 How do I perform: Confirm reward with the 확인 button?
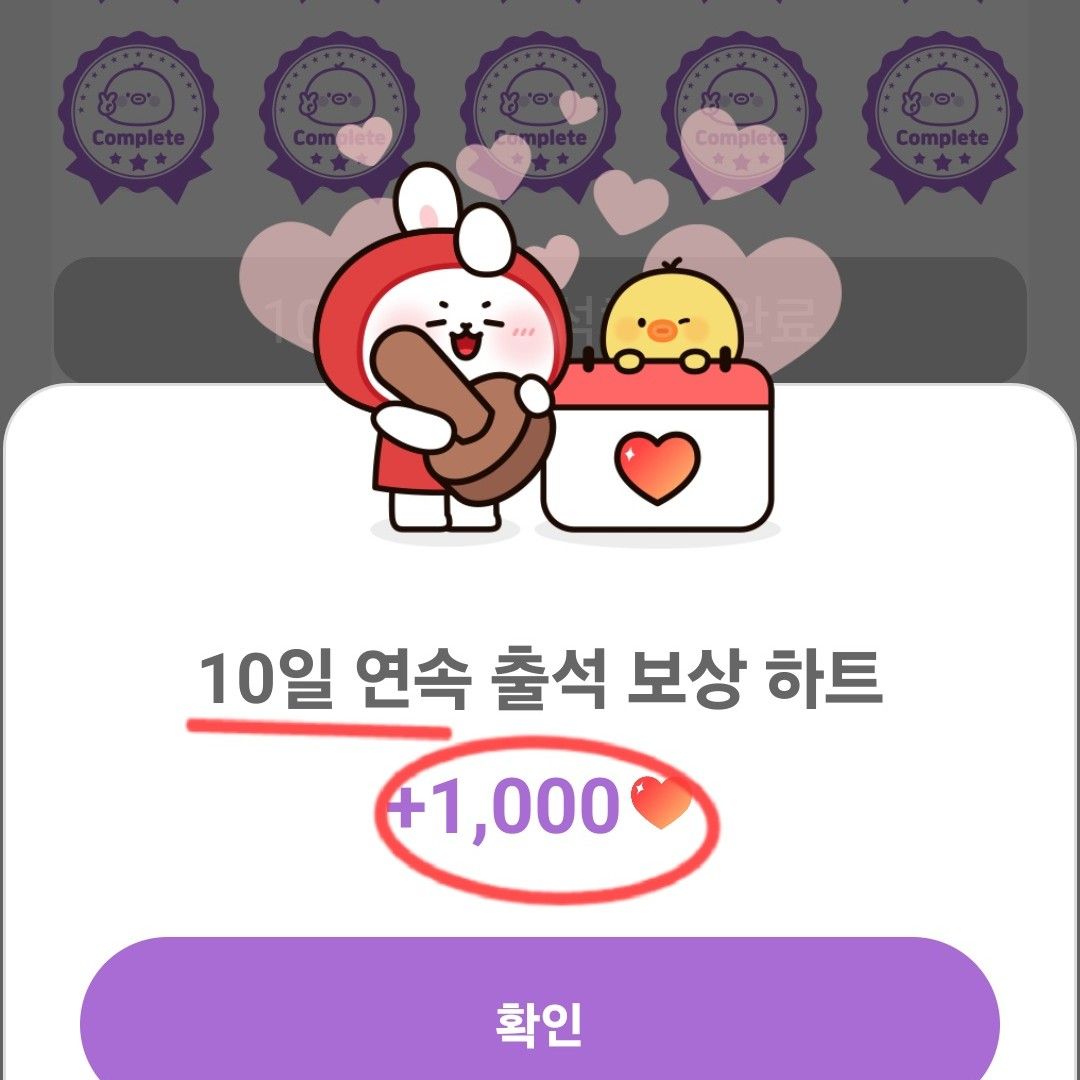point(540,1020)
